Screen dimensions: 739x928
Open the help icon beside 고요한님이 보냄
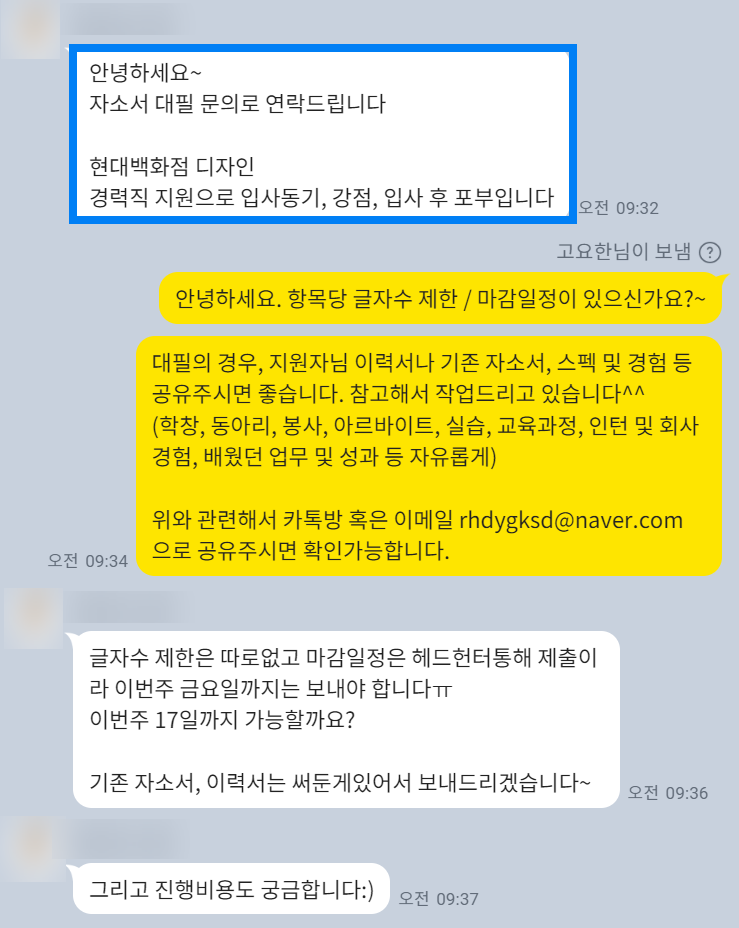[710, 252]
